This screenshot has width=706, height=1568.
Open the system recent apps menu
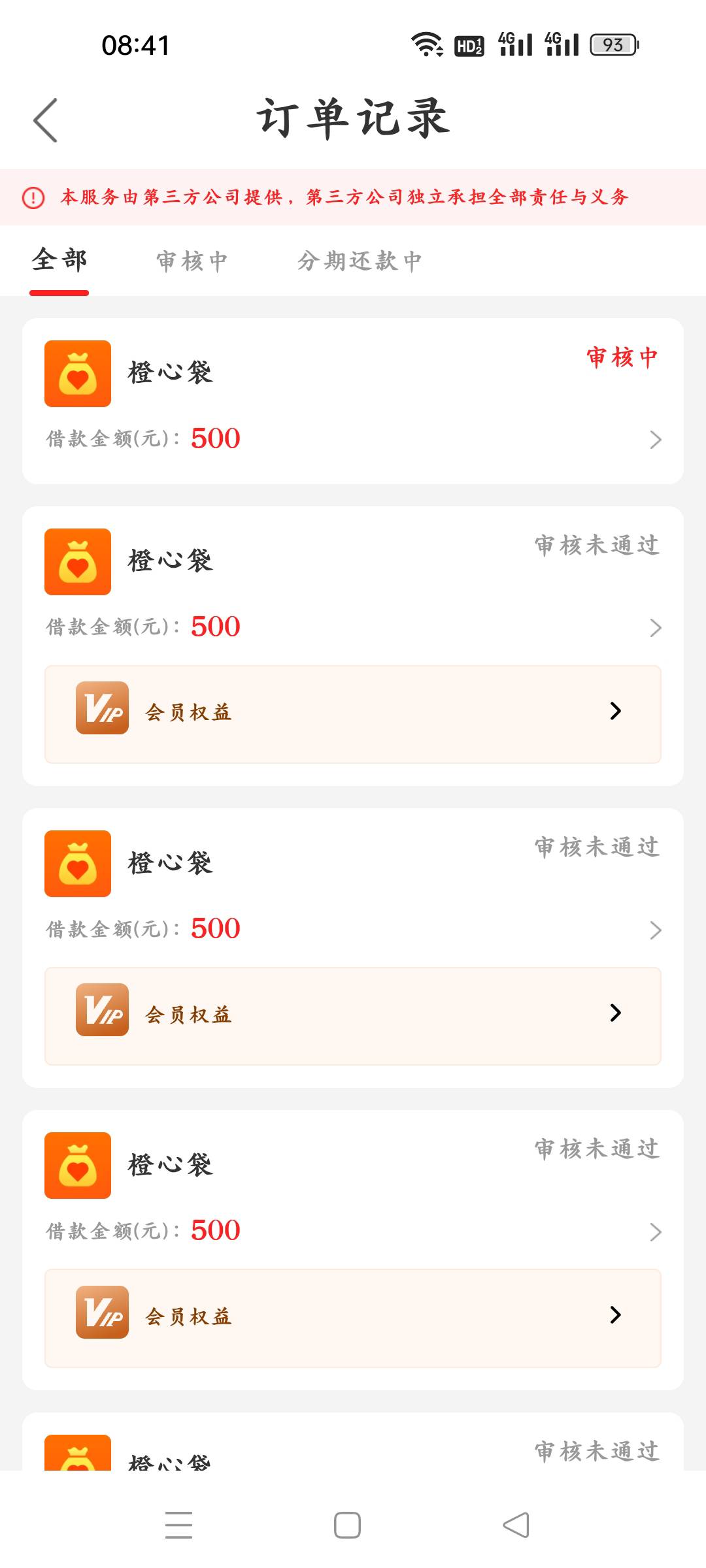(x=178, y=1525)
